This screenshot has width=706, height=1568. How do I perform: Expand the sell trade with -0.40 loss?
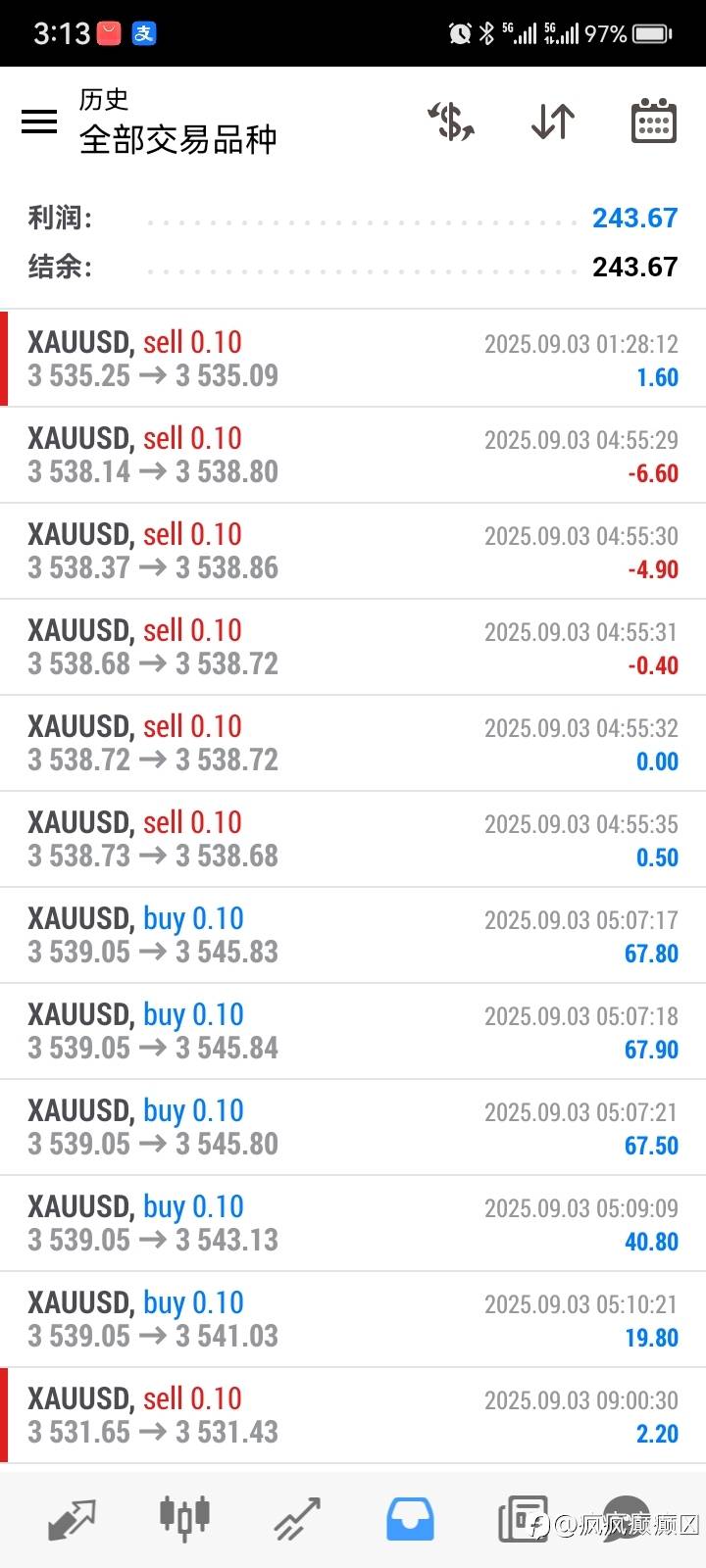353,647
